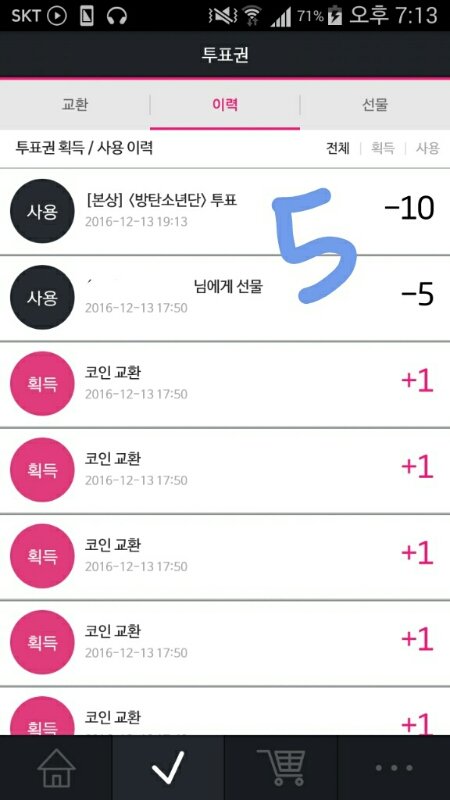Filter history by 사용

[x=428, y=148]
